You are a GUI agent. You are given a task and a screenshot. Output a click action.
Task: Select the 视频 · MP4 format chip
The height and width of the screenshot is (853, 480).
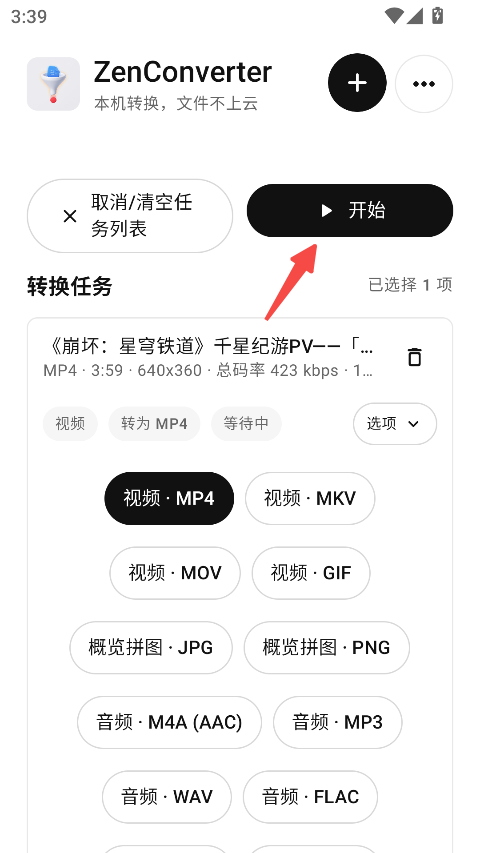click(169, 498)
